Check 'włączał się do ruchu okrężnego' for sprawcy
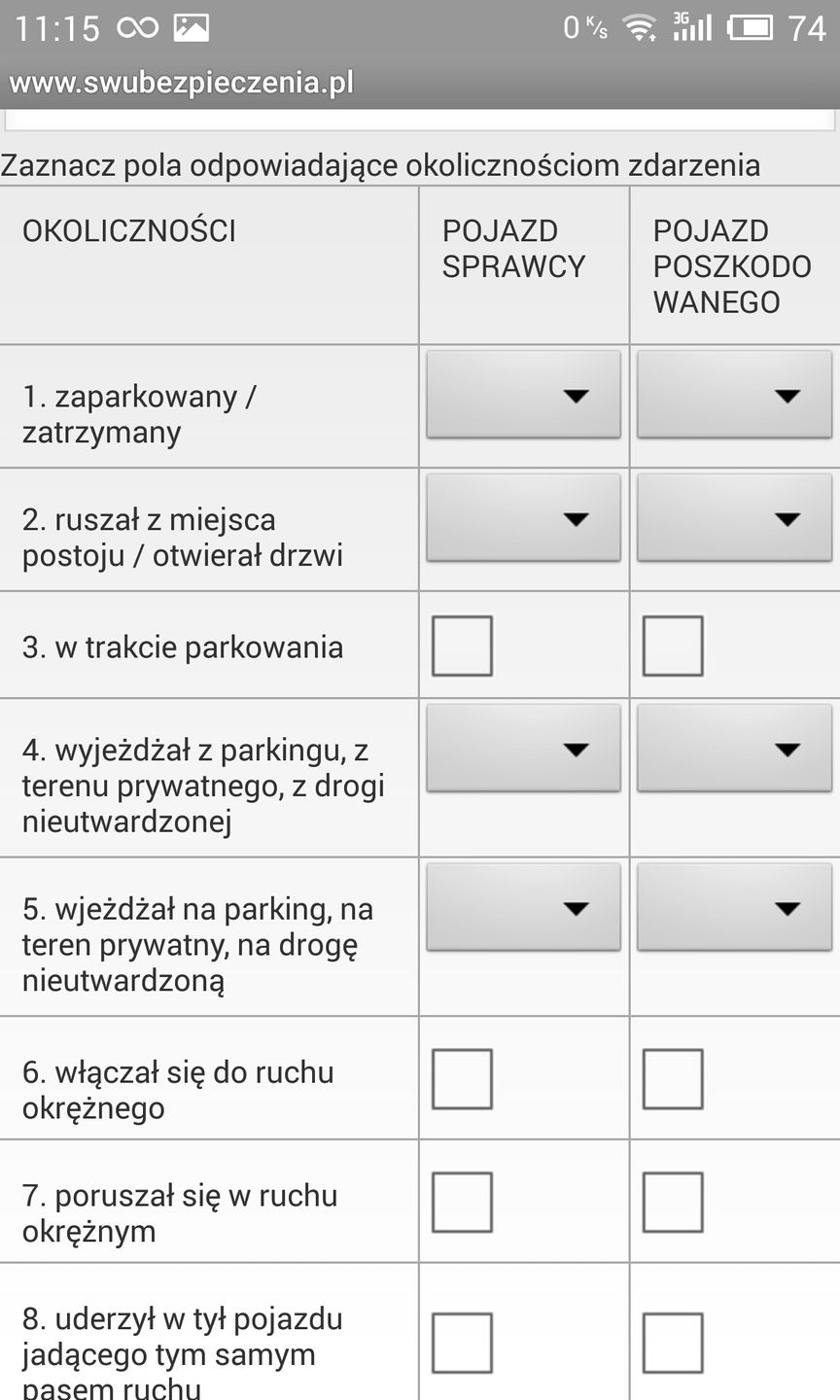This screenshot has width=840, height=1400. pyautogui.click(x=462, y=1078)
